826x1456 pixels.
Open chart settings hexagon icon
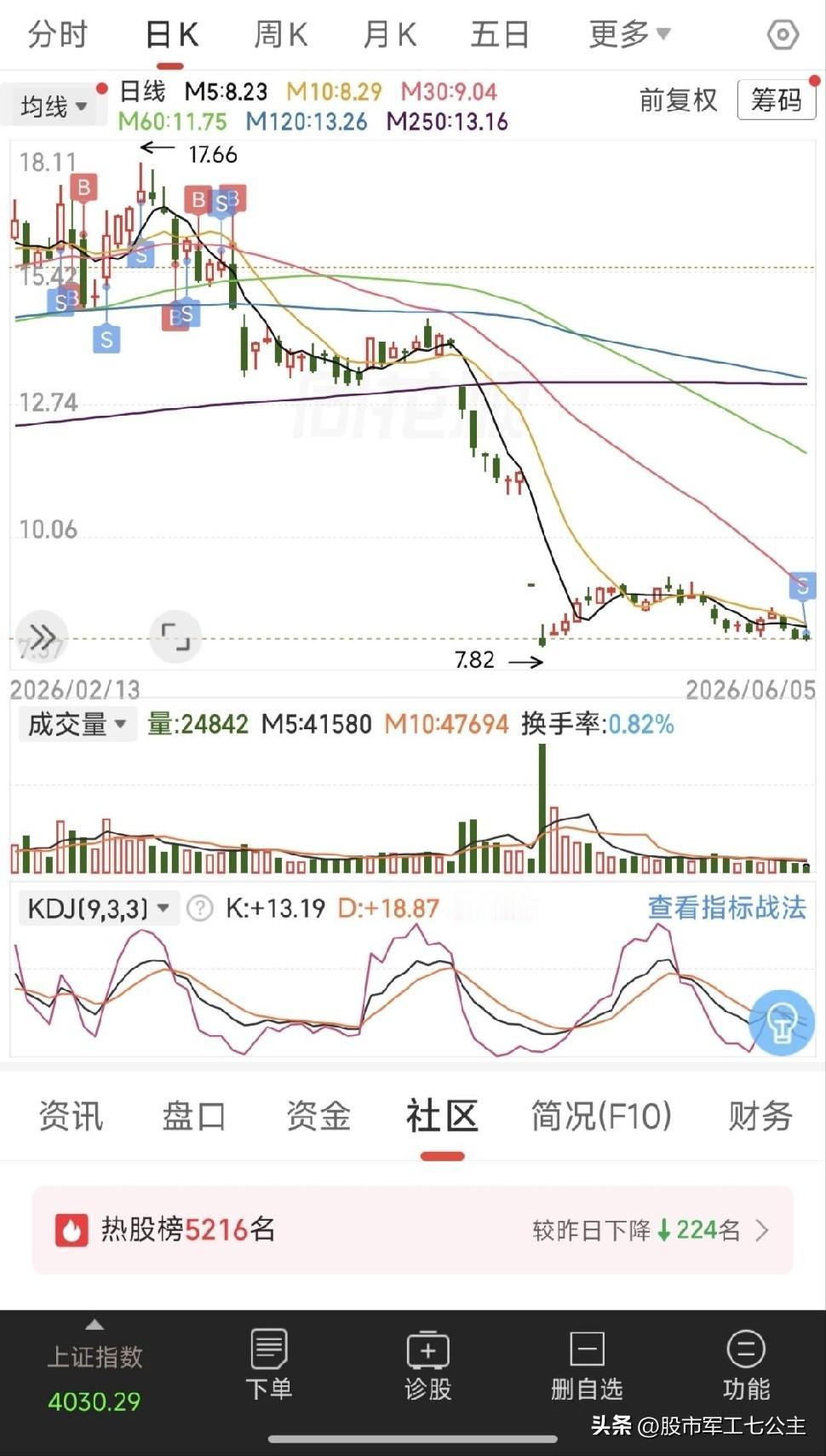[783, 35]
